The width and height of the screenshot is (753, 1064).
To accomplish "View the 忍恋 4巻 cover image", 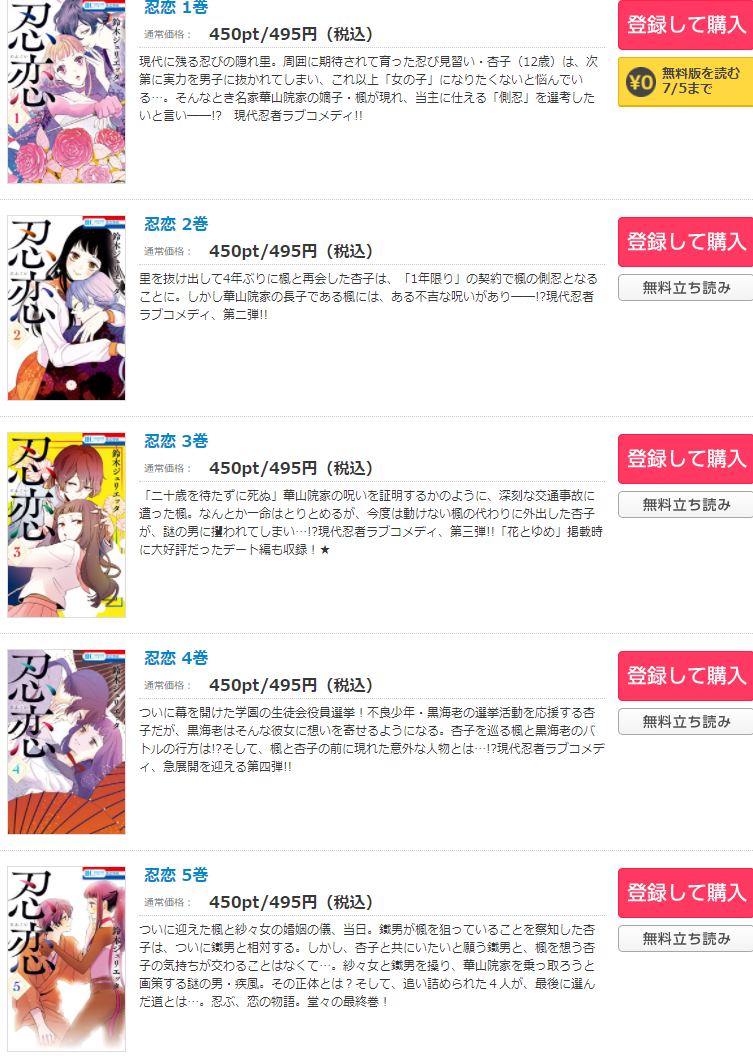I will [x=66, y=742].
